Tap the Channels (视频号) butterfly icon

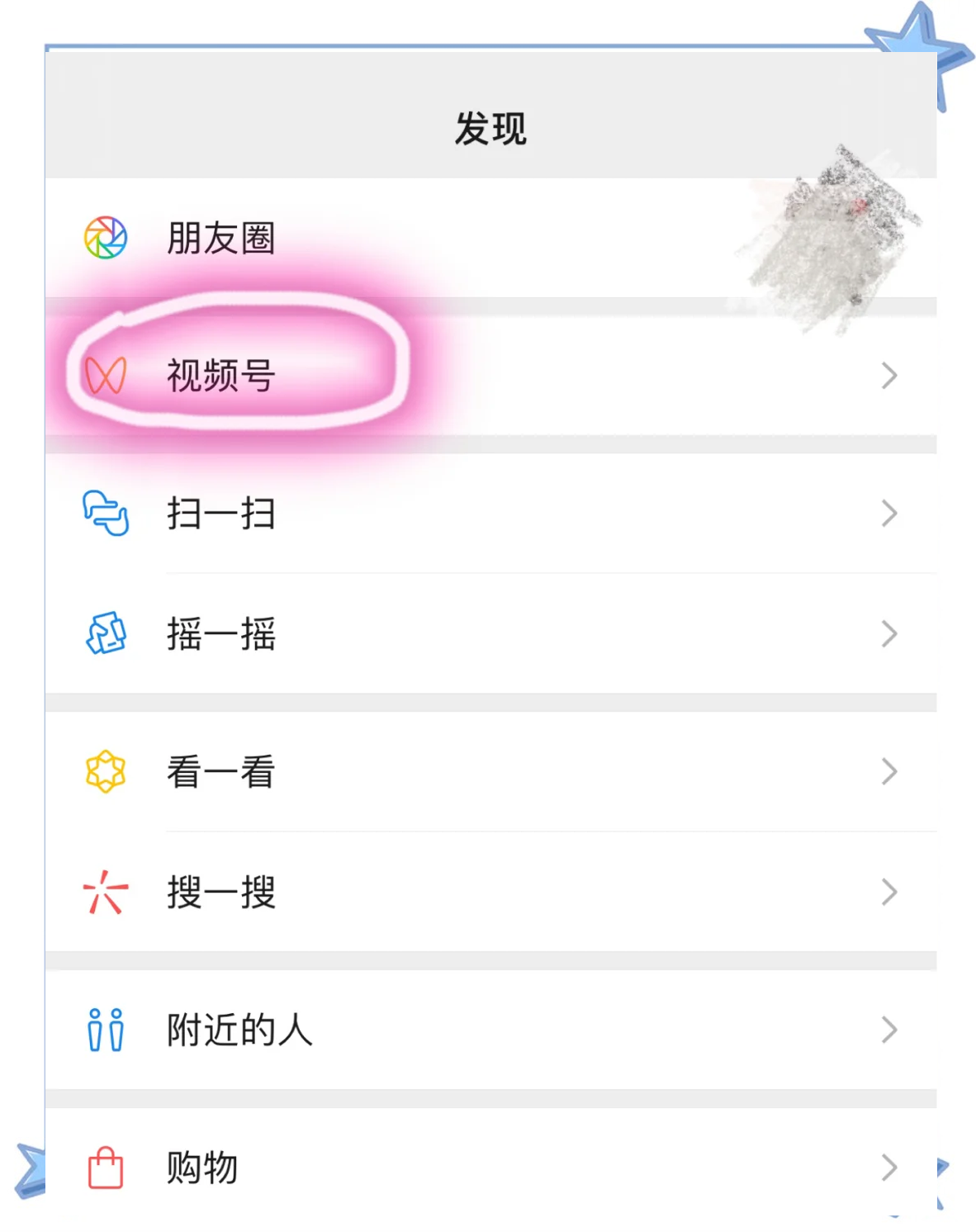[106, 374]
